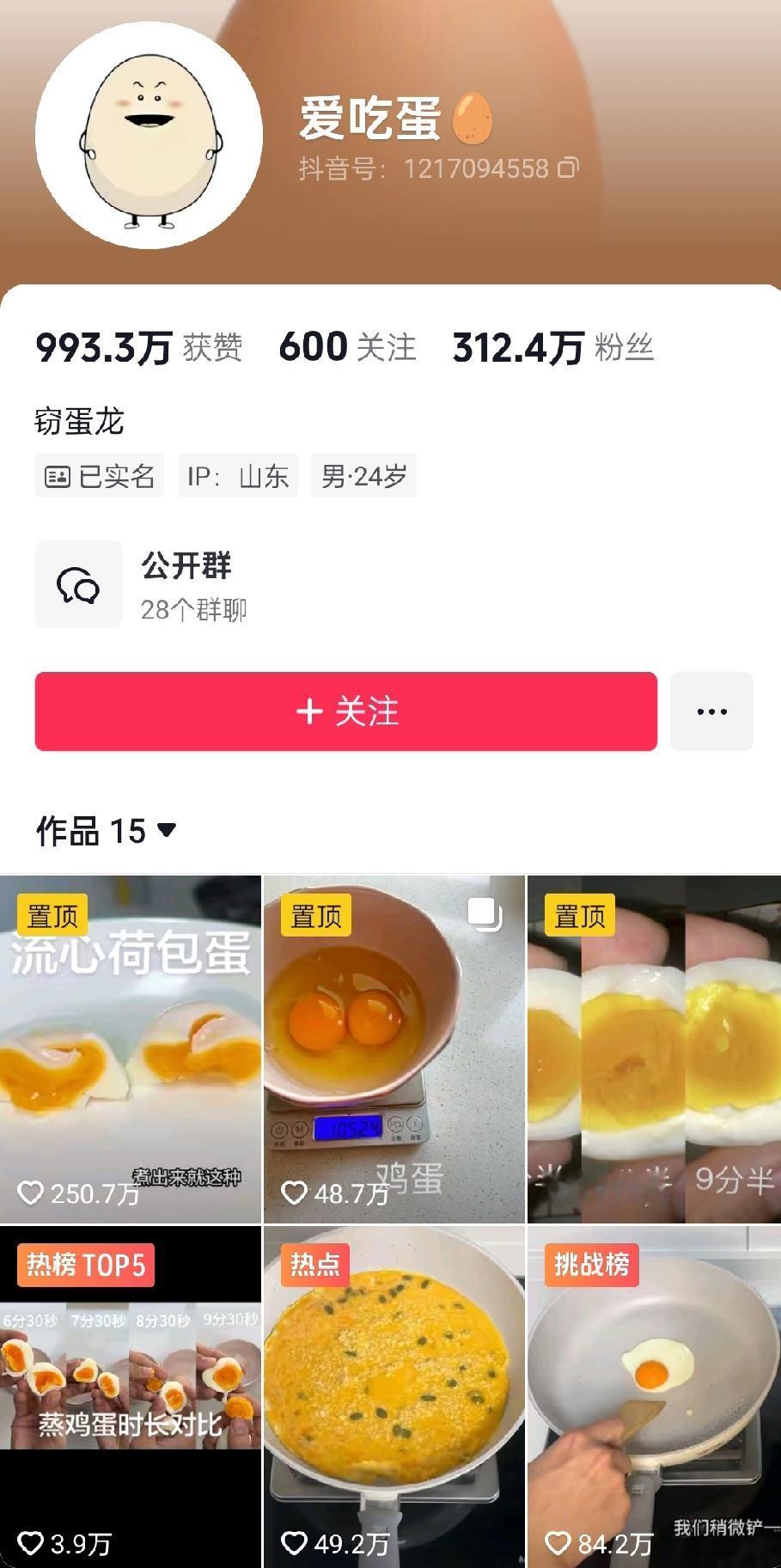Select the 挑战榜 badge on the fried egg video
This screenshot has height=1568, width=781.
592,1265
